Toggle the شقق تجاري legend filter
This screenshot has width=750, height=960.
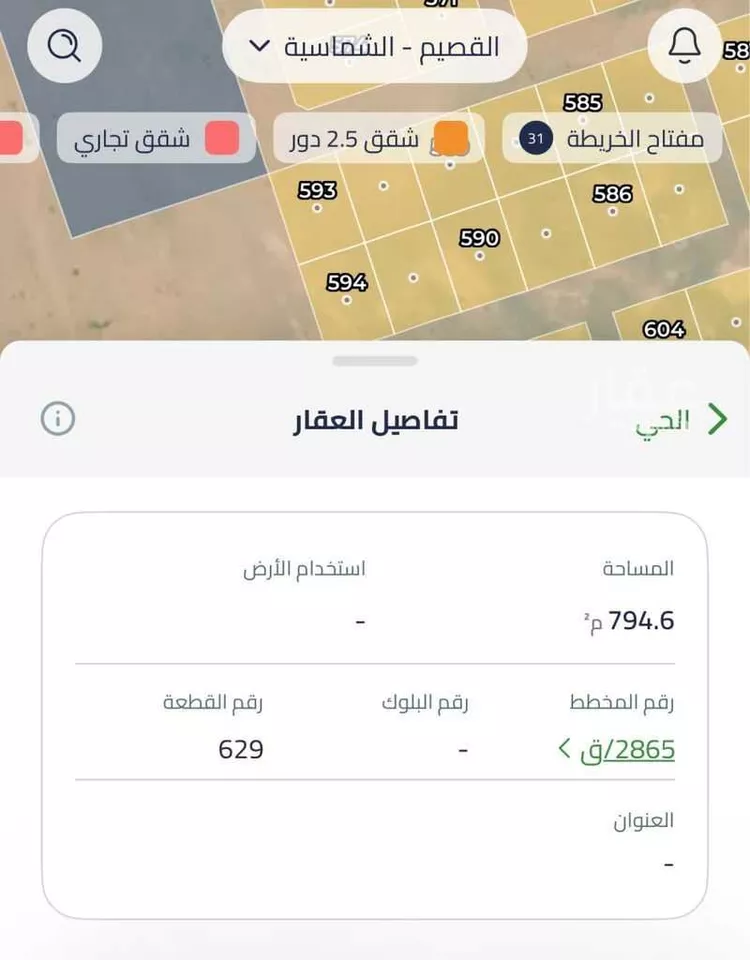(155, 138)
